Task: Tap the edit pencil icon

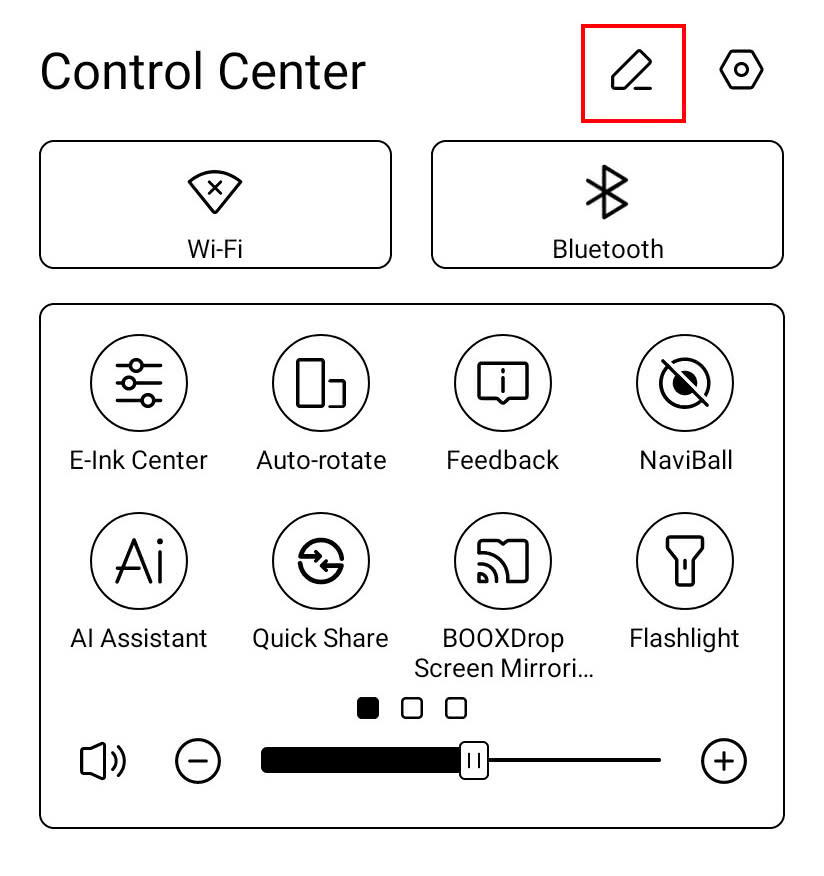Action: coord(633,73)
